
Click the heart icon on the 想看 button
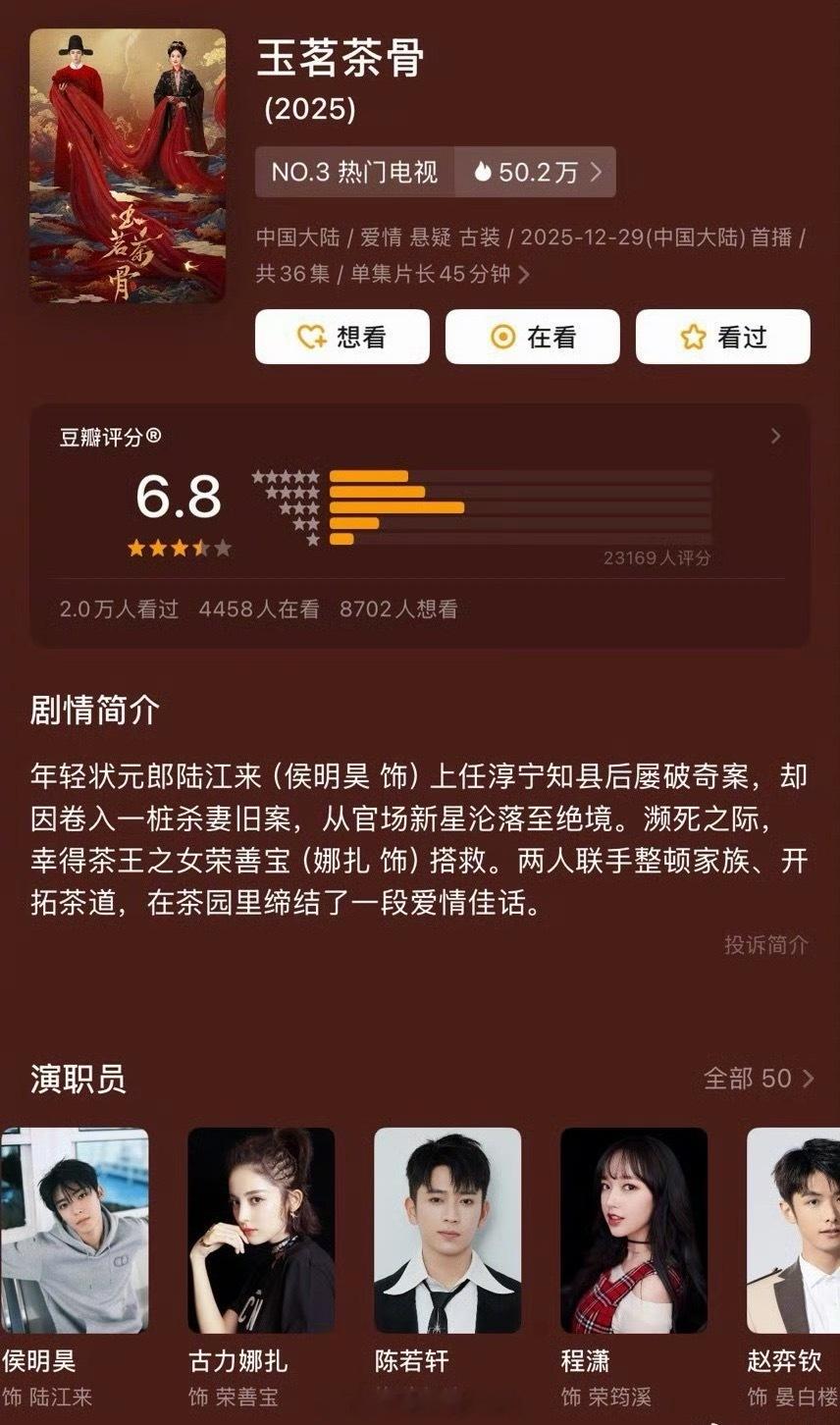click(x=309, y=337)
